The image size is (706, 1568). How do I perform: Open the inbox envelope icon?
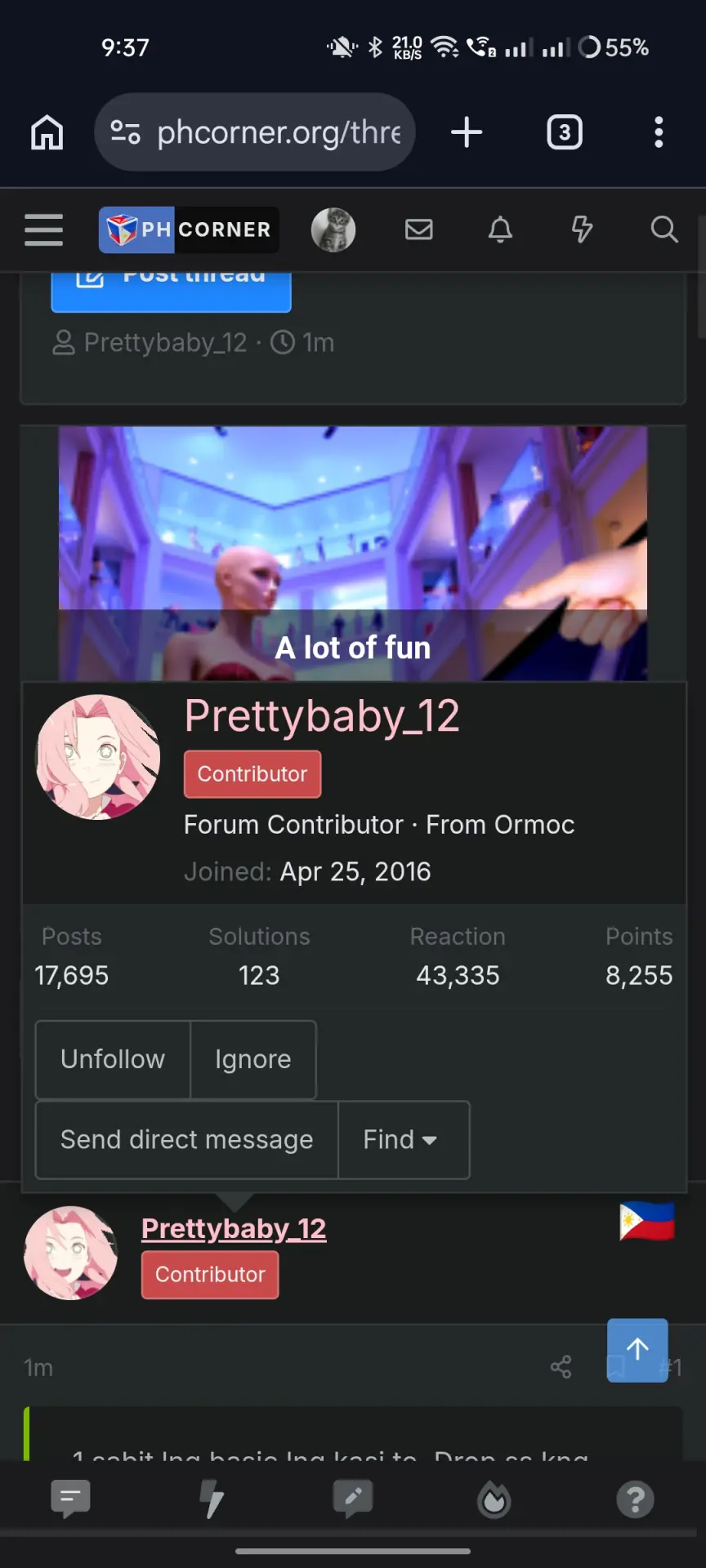coord(419,229)
